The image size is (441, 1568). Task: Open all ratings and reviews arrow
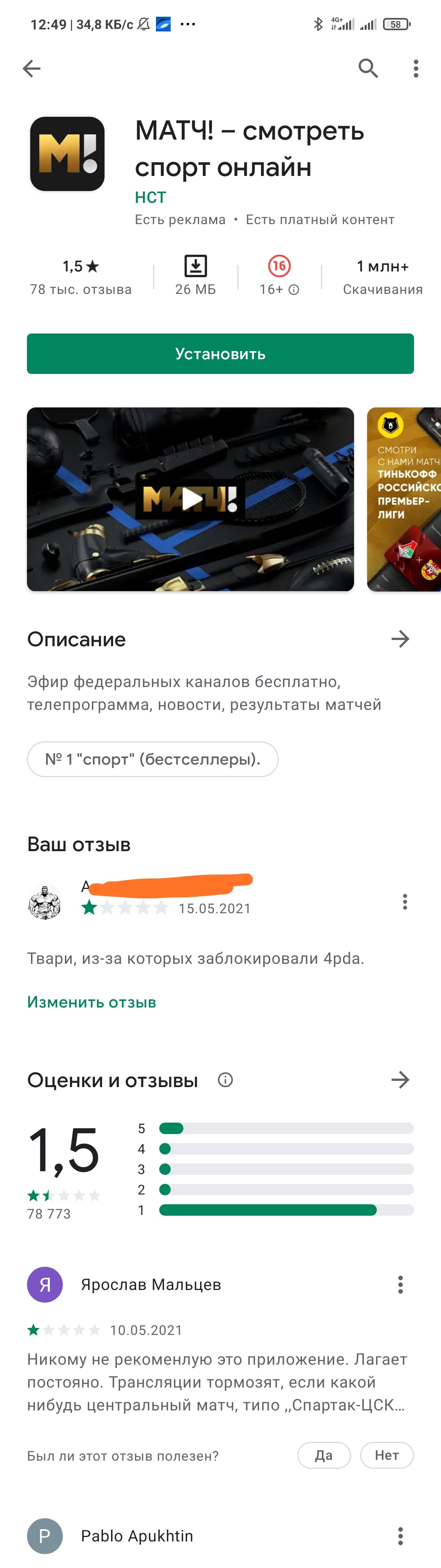coord(400,1080)
